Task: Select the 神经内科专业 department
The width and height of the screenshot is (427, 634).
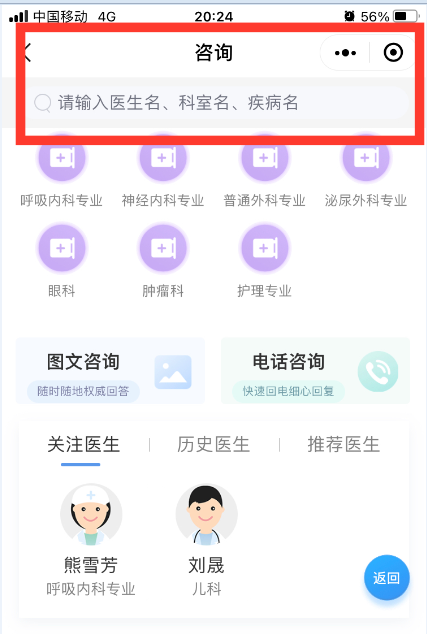Action: click(163, 170)
